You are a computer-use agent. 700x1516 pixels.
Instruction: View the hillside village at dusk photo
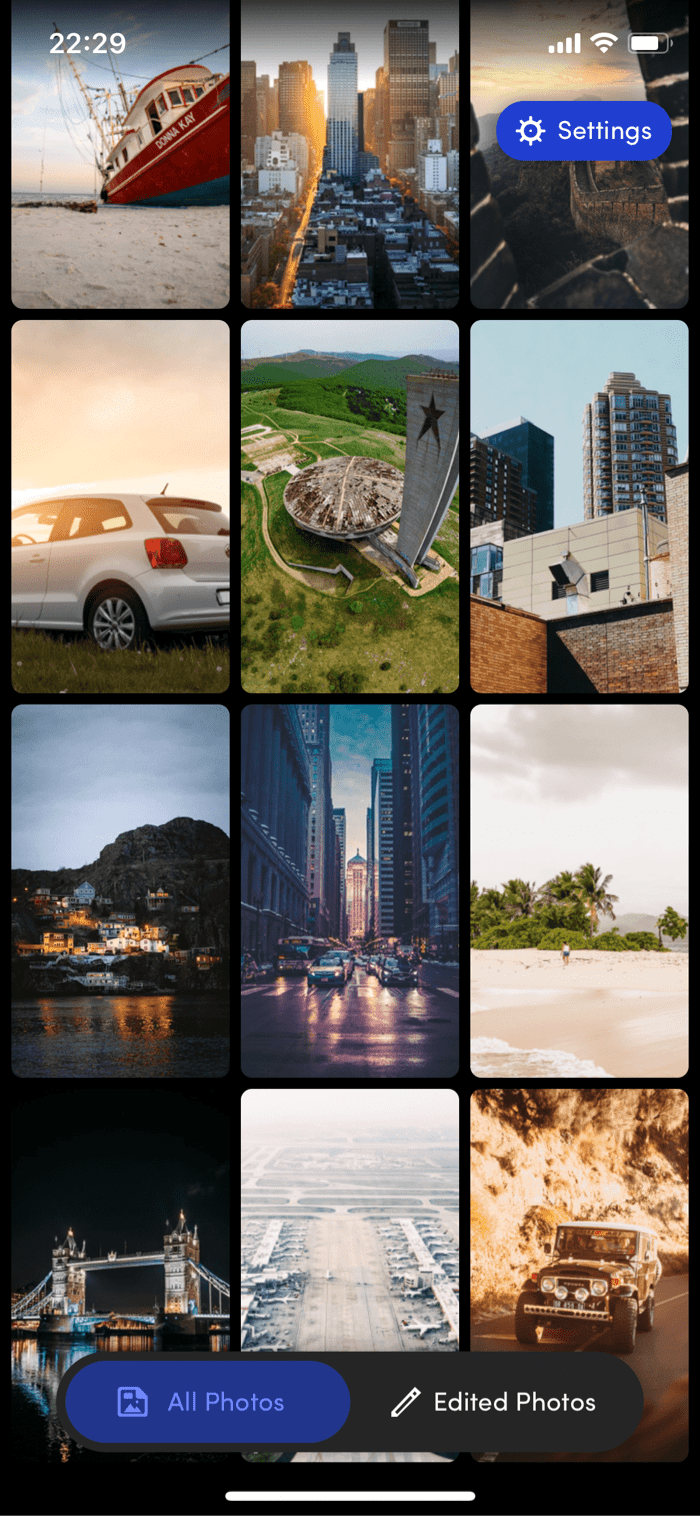pos(120,890)
